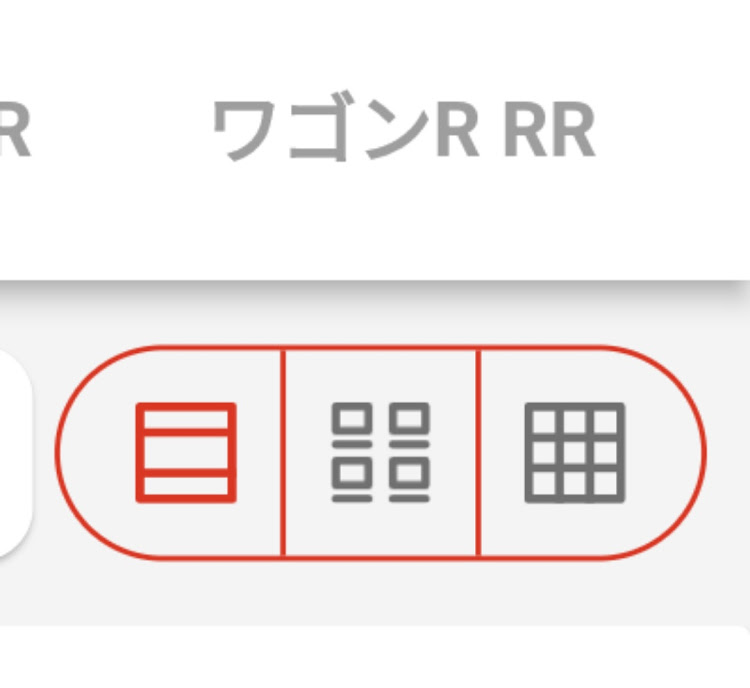Screen dimensions: 750x688
Task: Switch to the two-column card view
Action: pyautogui.click(x=381, y=453)
